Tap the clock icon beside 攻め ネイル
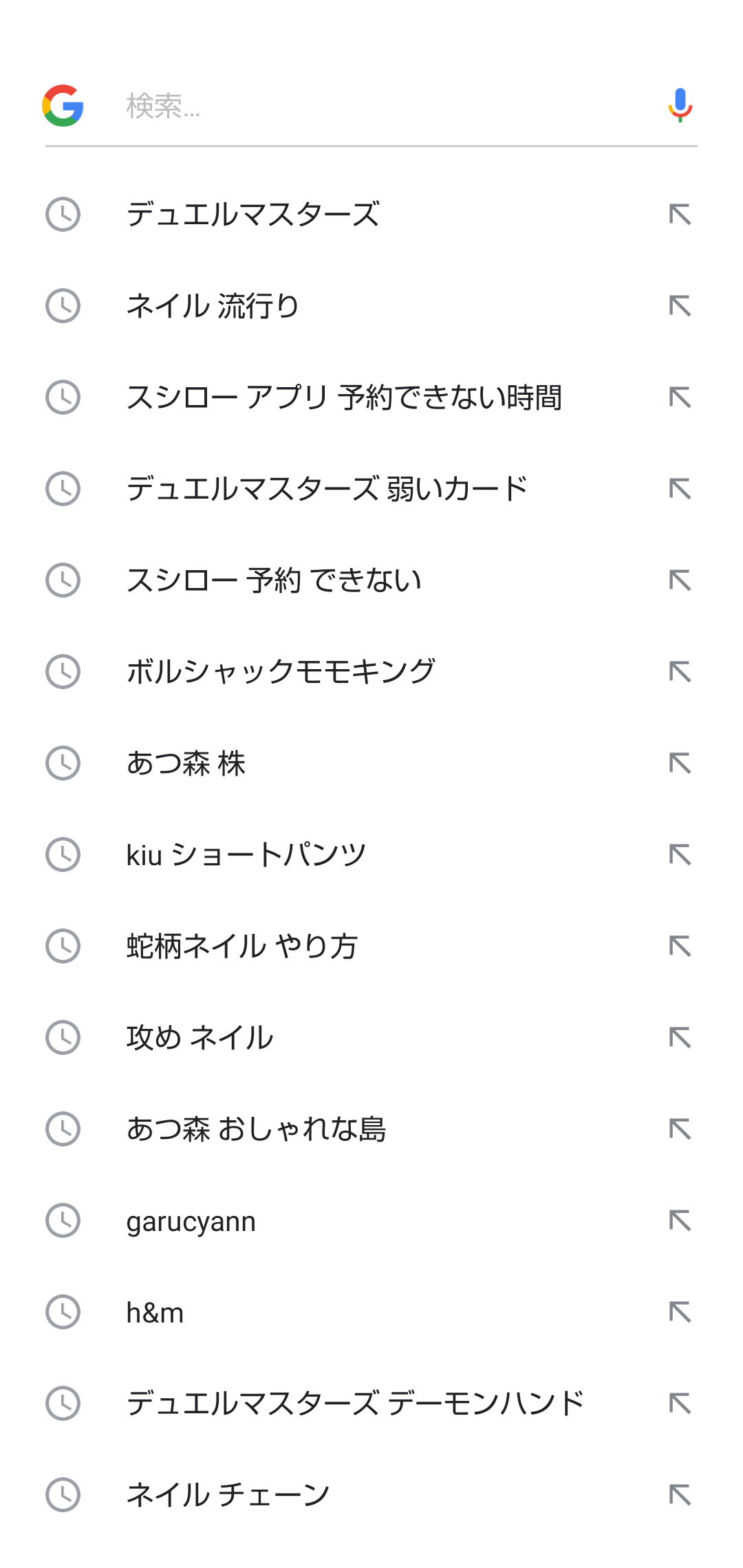The image size is (743, 1568). coord(63,1037)
